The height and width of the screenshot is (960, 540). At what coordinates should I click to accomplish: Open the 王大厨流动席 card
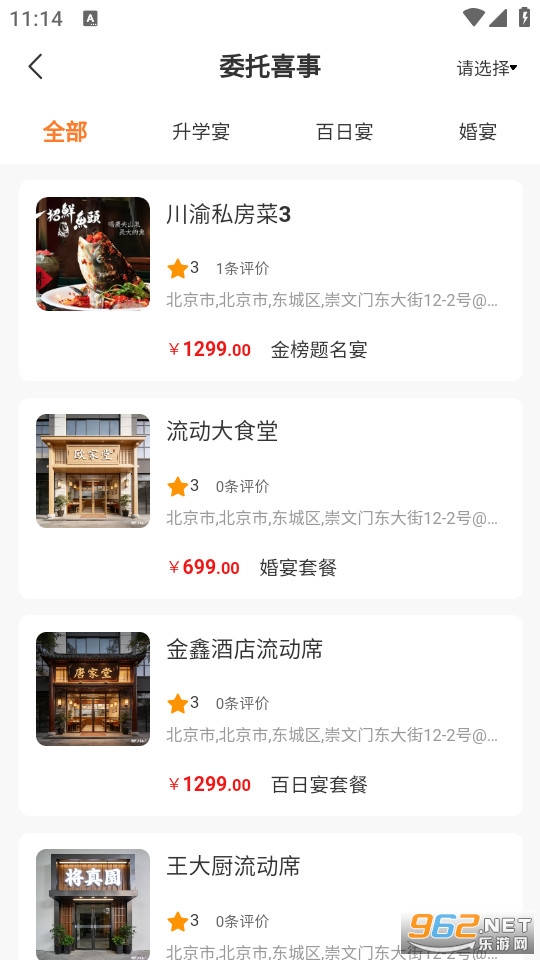[271, 896]
